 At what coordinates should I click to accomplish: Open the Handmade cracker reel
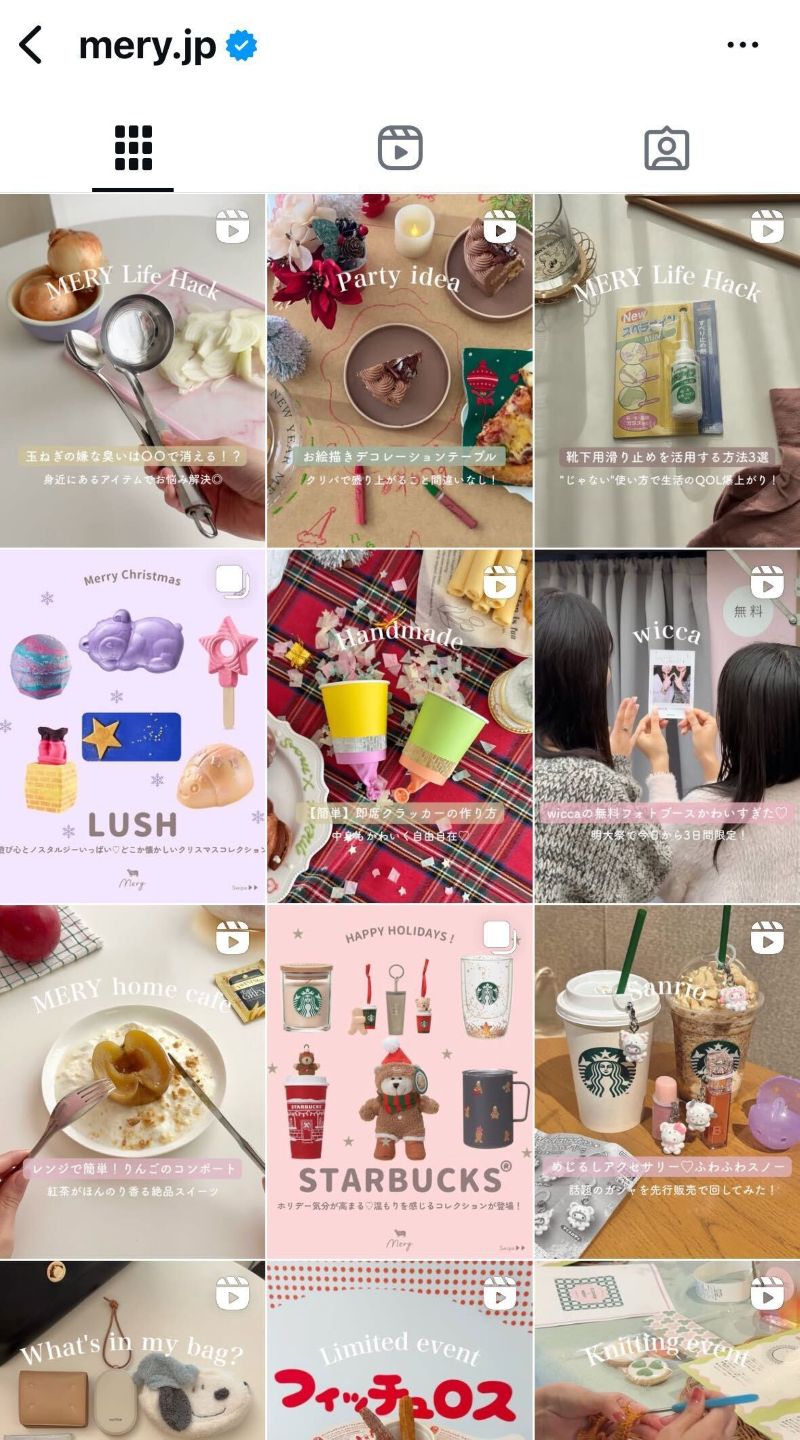400,726
